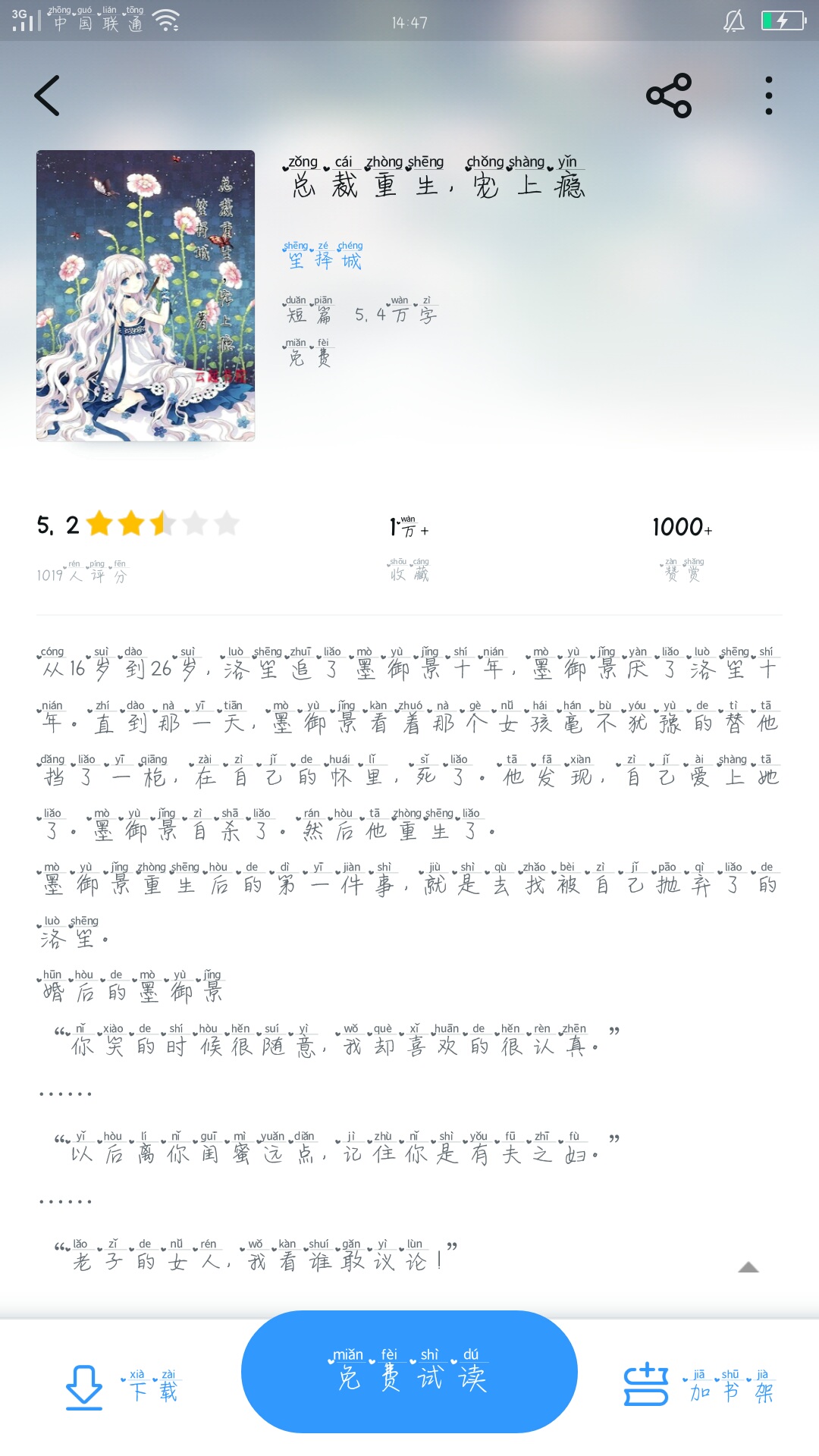Go back using the back arrow
819x1456 pixels.
pyautogui.click(x=47, y=96)
